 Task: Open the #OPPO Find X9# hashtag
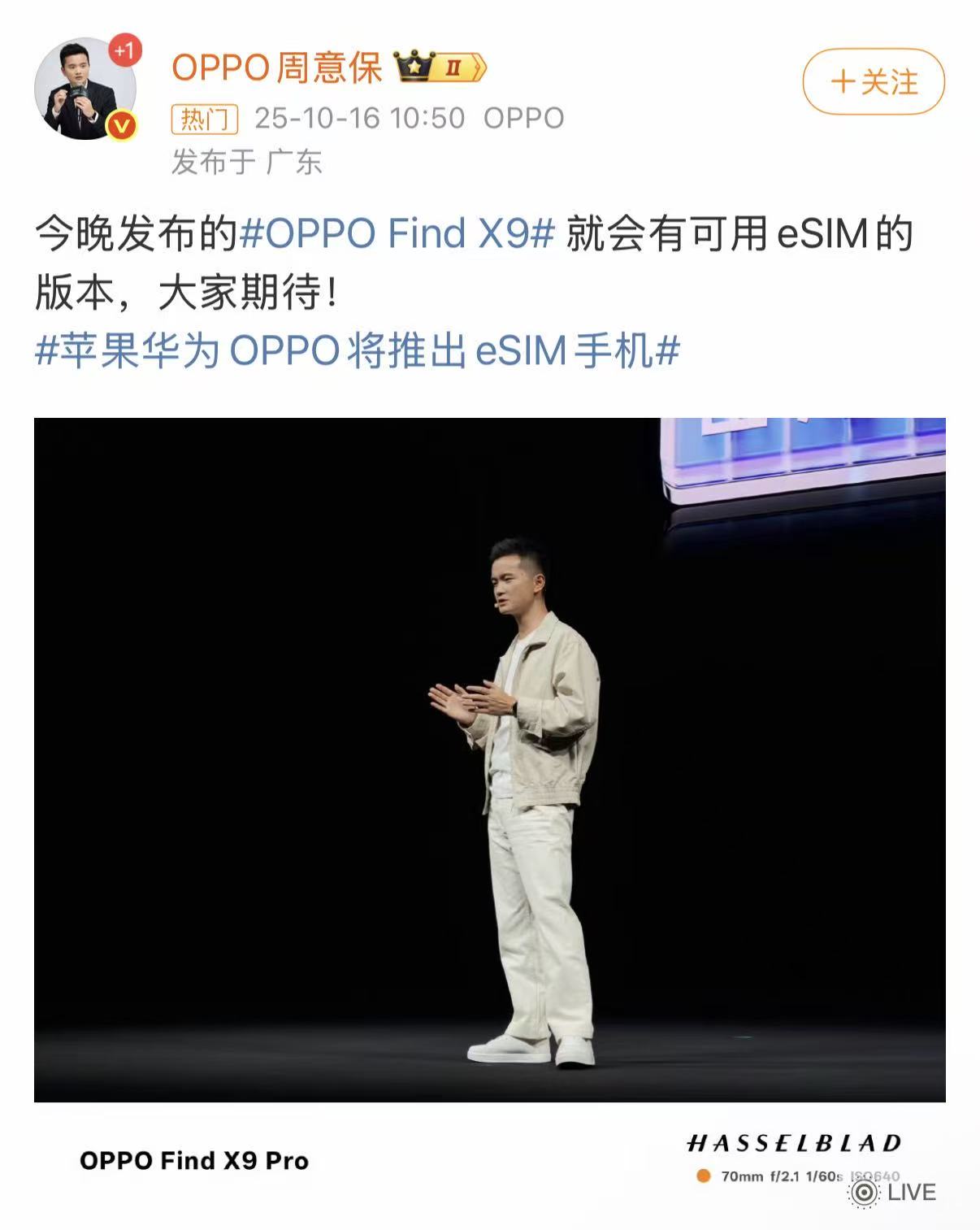pos(397,234)
